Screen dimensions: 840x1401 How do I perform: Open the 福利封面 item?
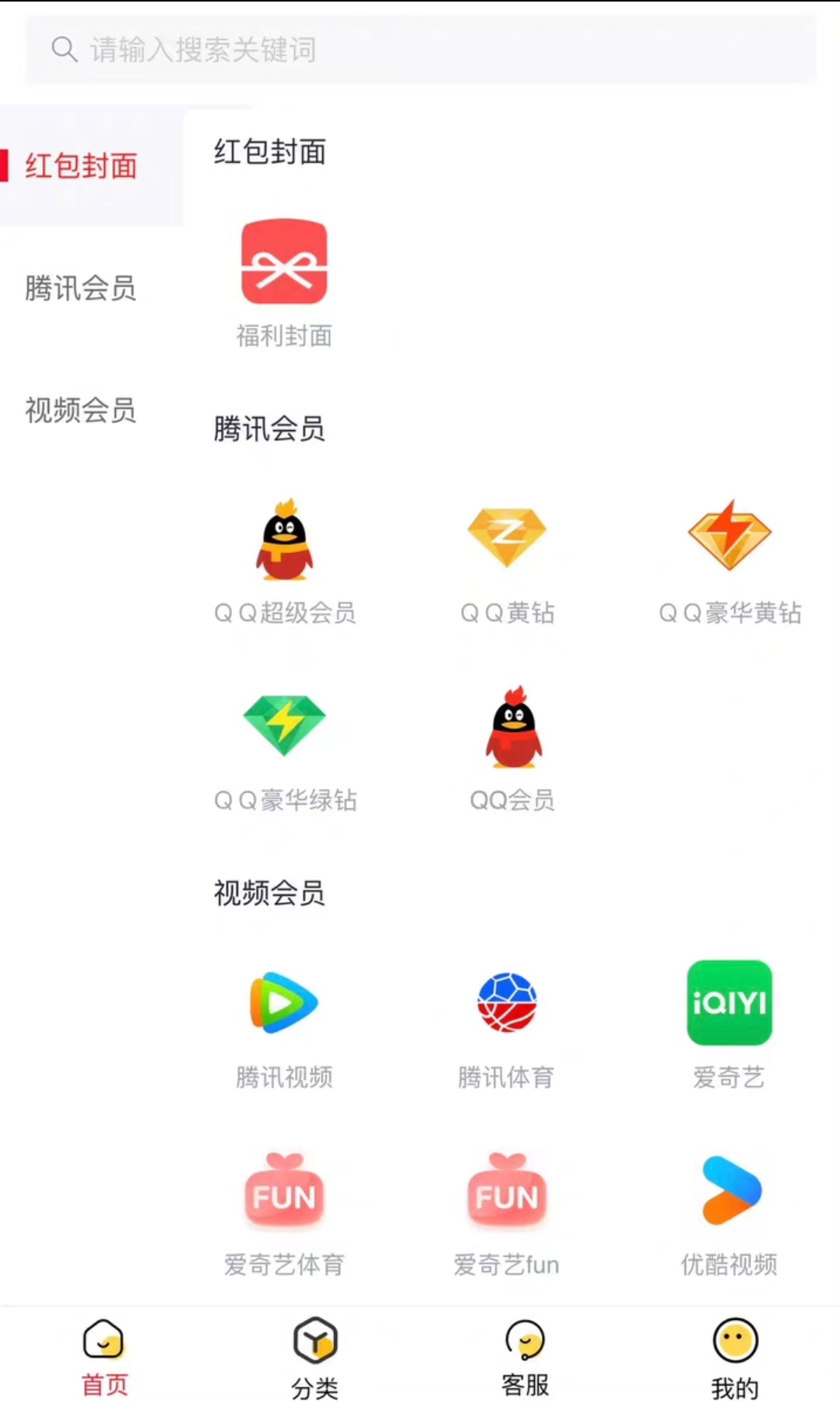[x=284, y=283]
